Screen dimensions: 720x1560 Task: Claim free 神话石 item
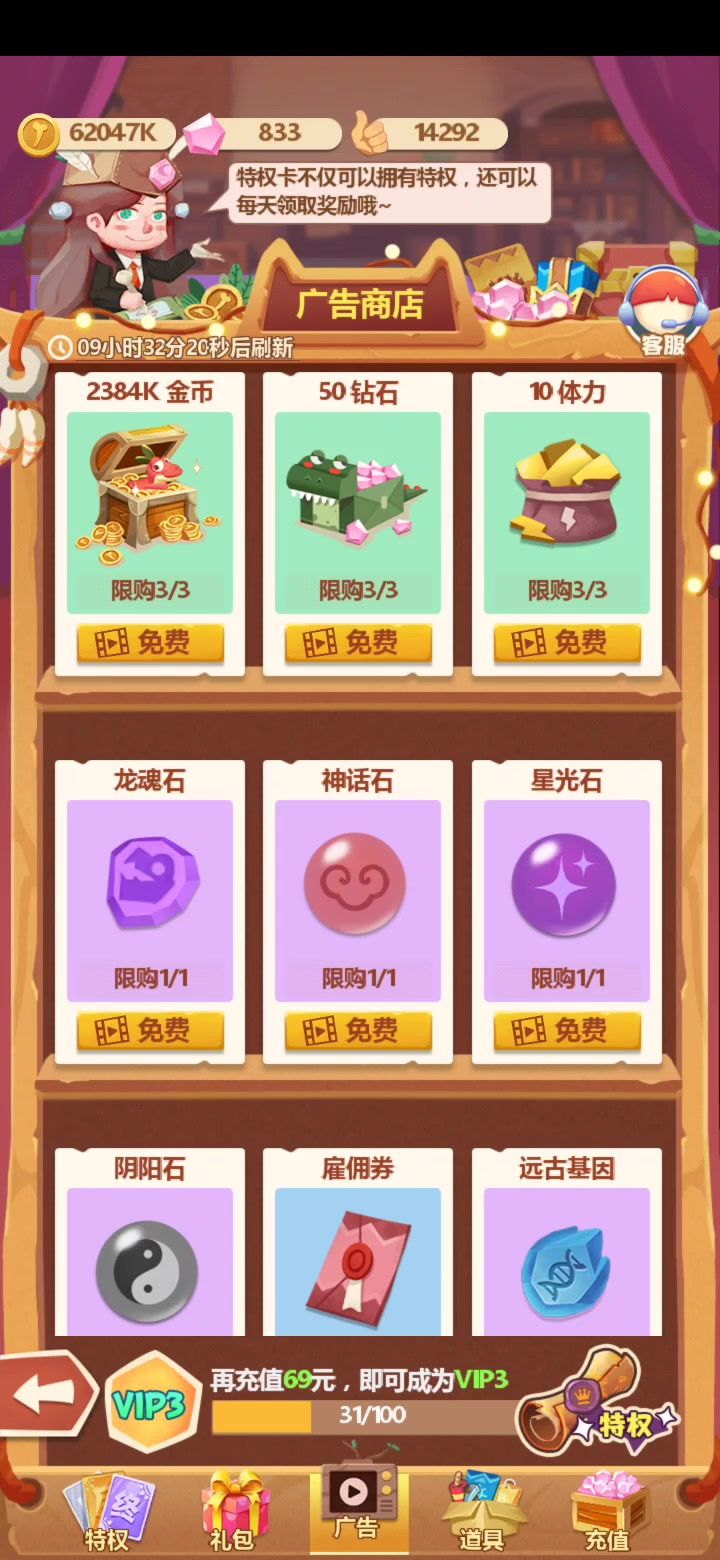[358, 1031]
